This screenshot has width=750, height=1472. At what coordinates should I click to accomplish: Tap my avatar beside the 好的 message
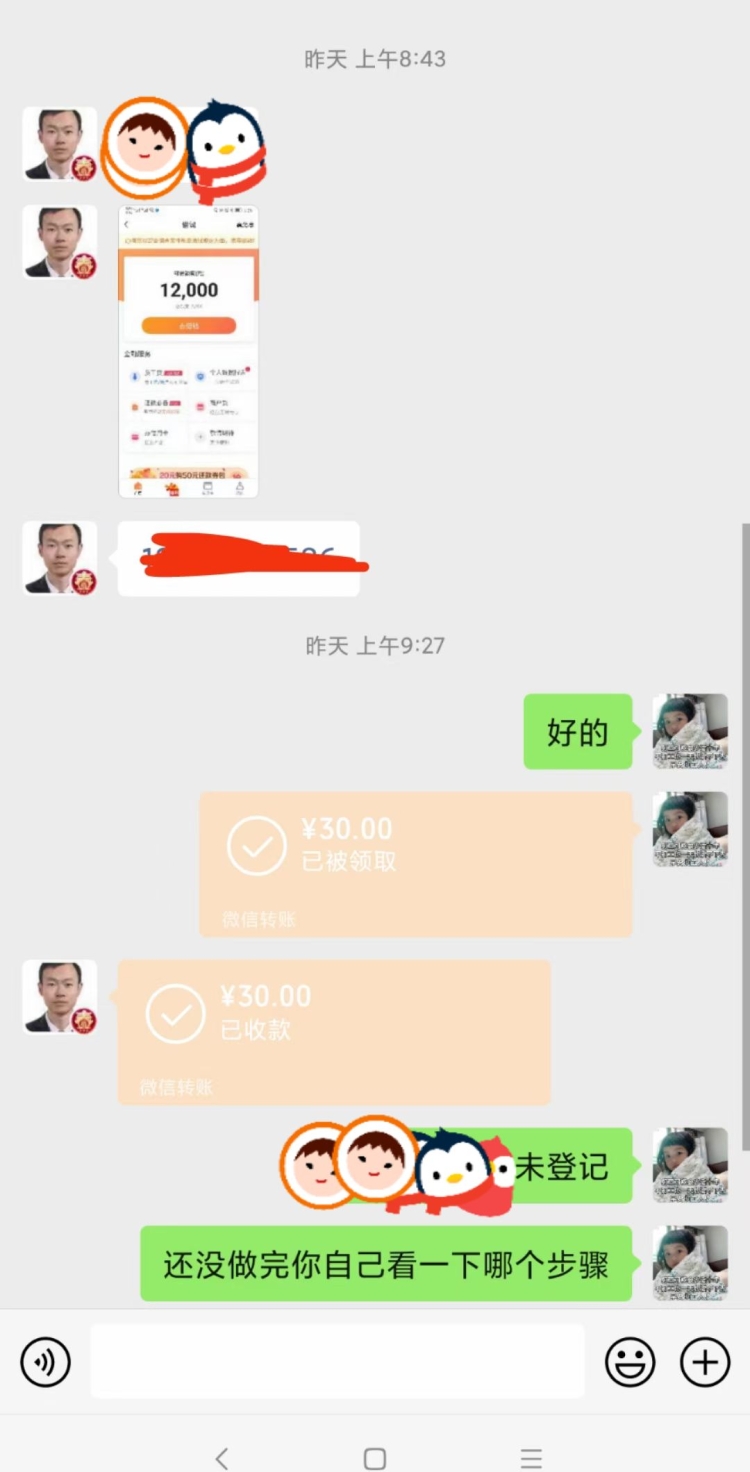click(x=690, y=731)
